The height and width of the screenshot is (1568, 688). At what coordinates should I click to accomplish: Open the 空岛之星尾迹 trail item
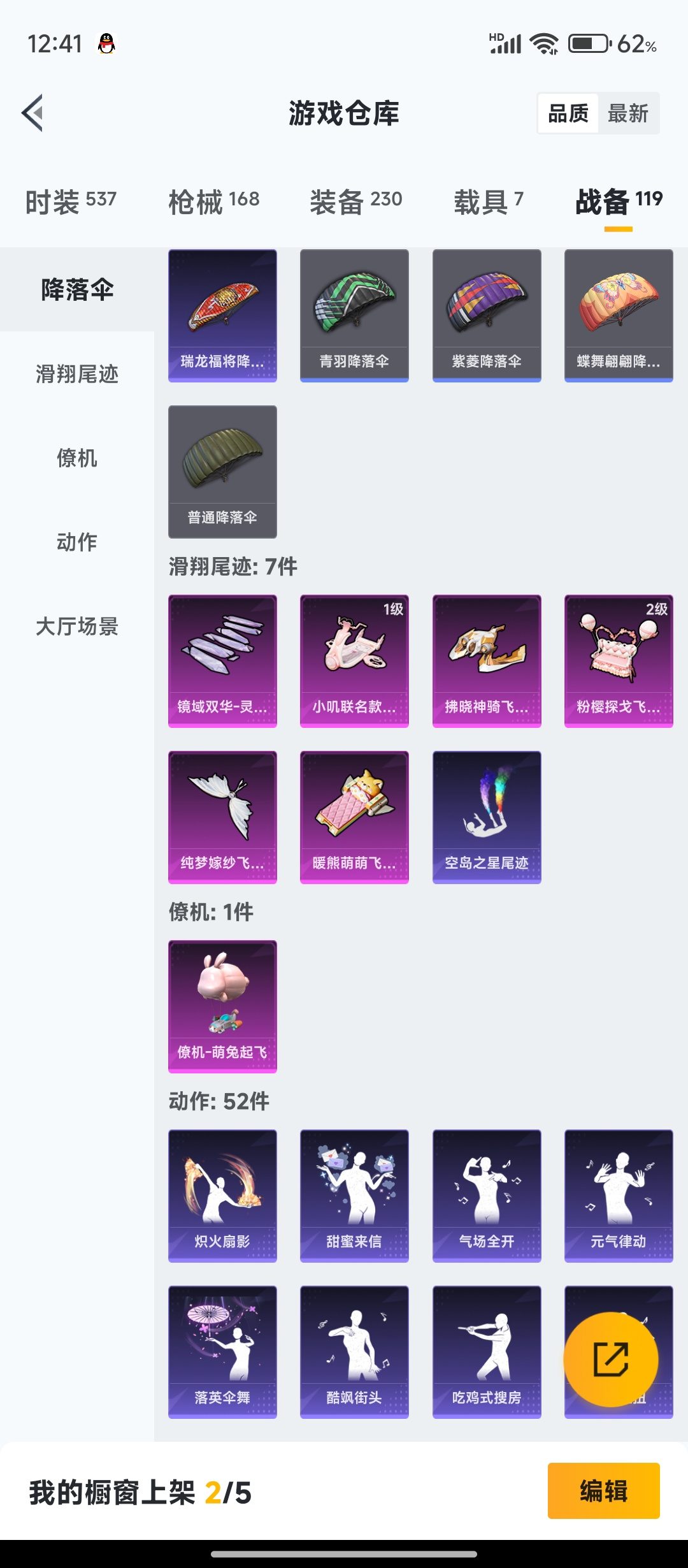pos(487,817)
